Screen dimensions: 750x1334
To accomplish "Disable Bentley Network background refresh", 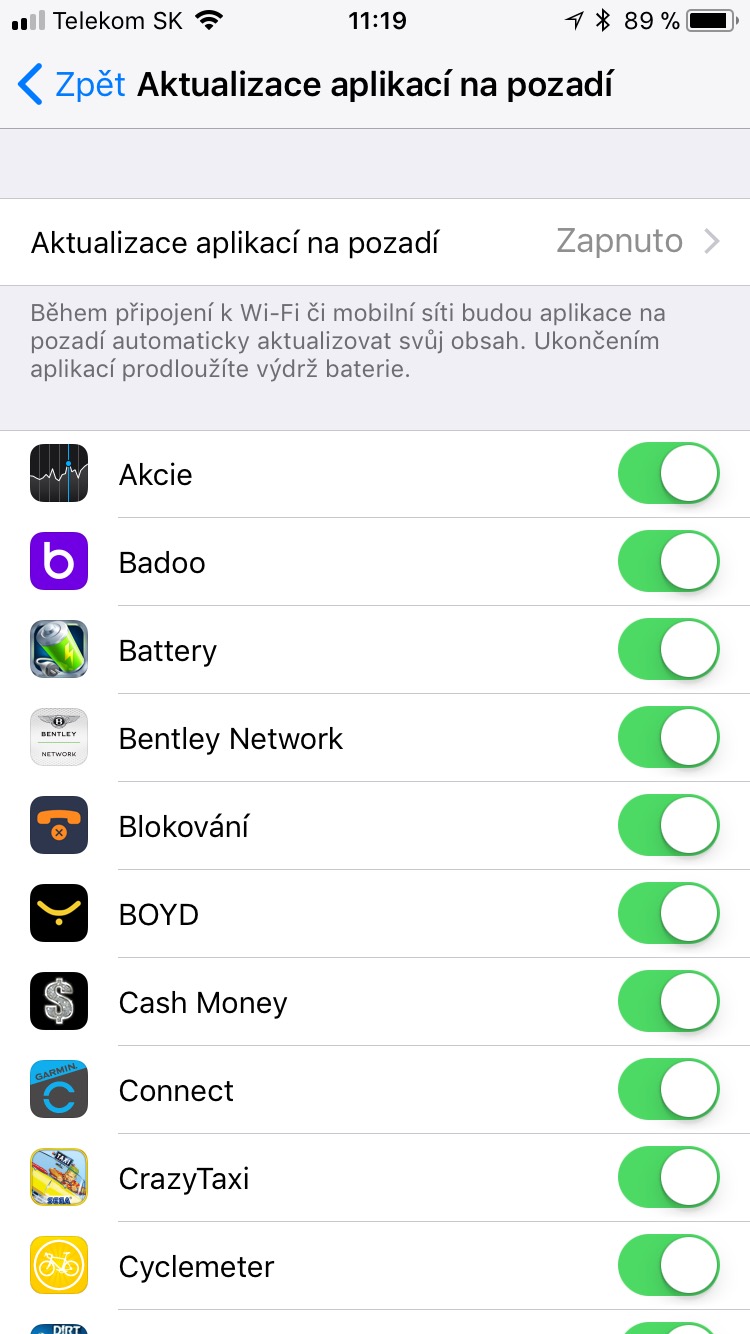I will coord(668,737).
